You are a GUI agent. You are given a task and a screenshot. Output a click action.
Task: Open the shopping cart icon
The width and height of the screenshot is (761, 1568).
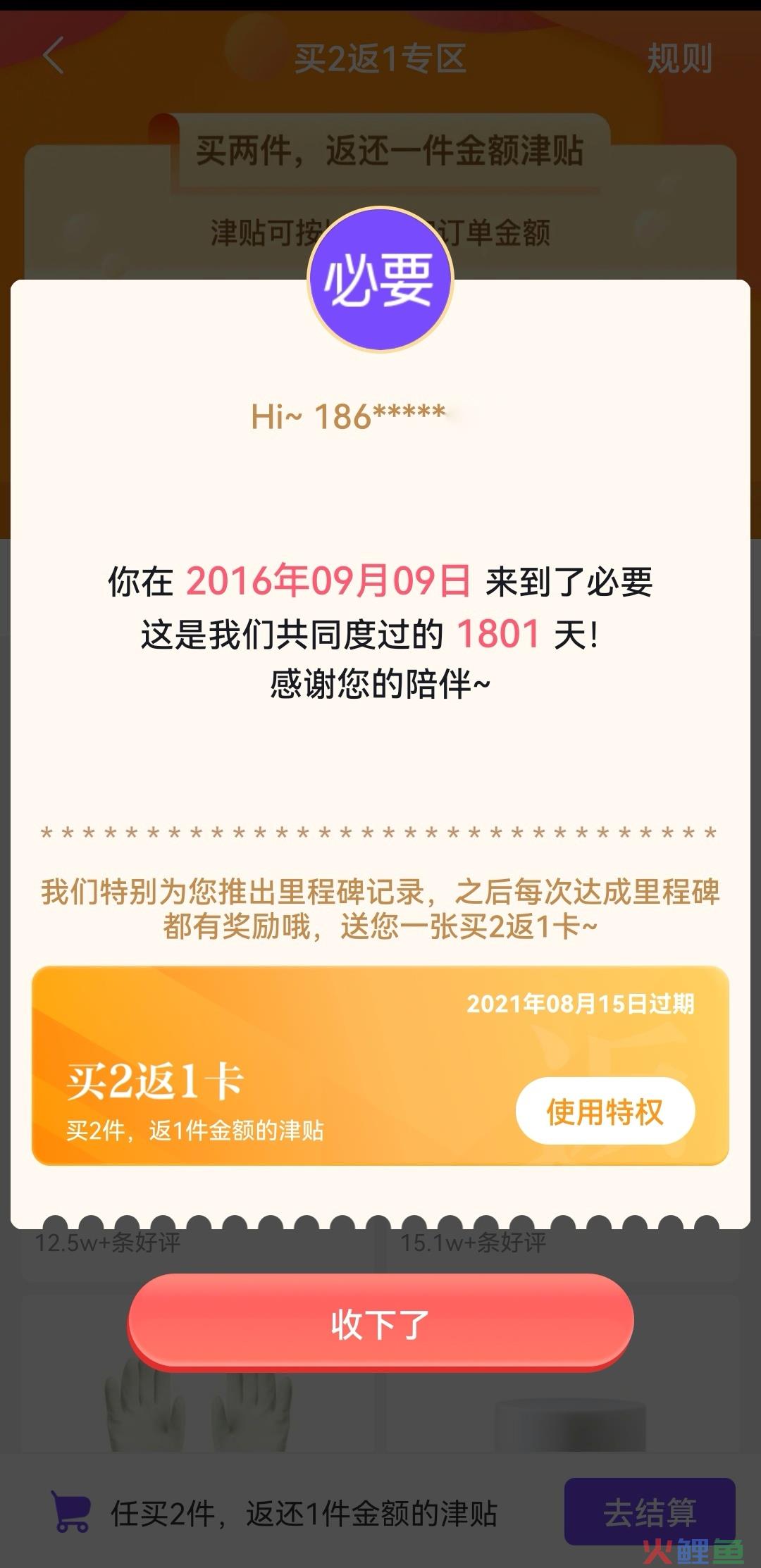70,1512
